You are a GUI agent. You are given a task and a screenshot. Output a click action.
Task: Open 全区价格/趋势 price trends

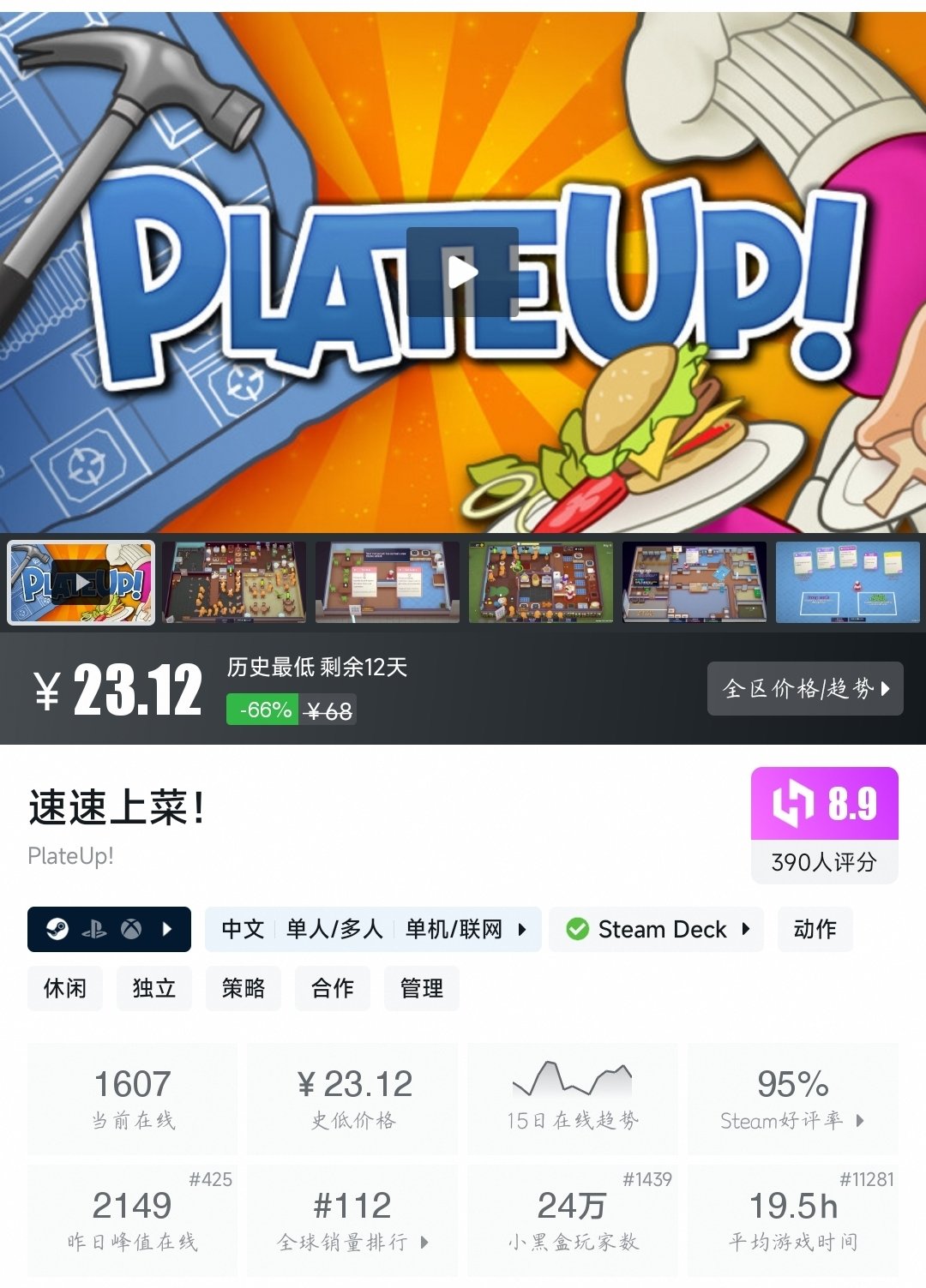[x=805, y=688]
